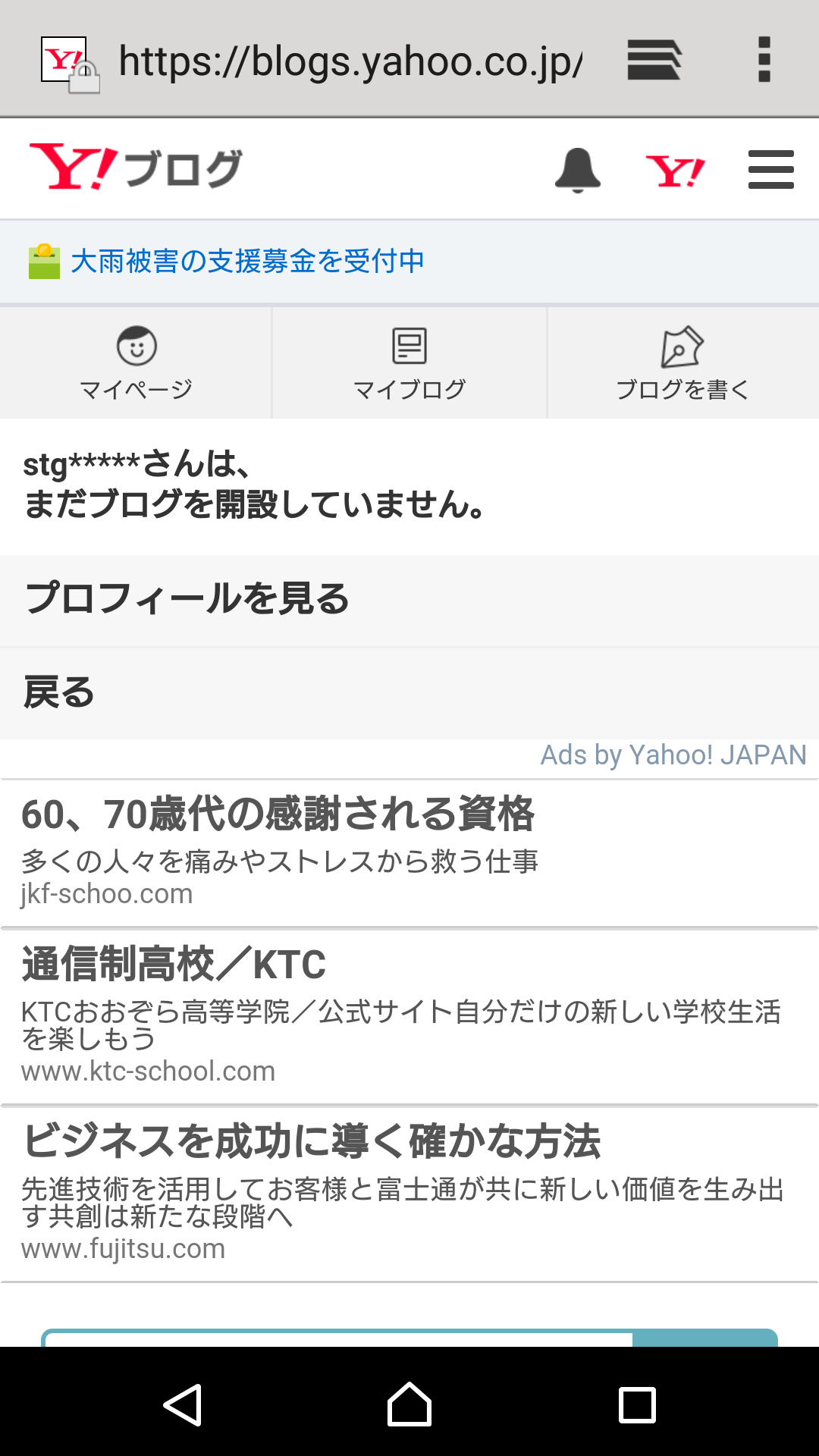Open the browser tabs switcher icon
Screen dimensions: 819x1456
[x=654, y=60]
